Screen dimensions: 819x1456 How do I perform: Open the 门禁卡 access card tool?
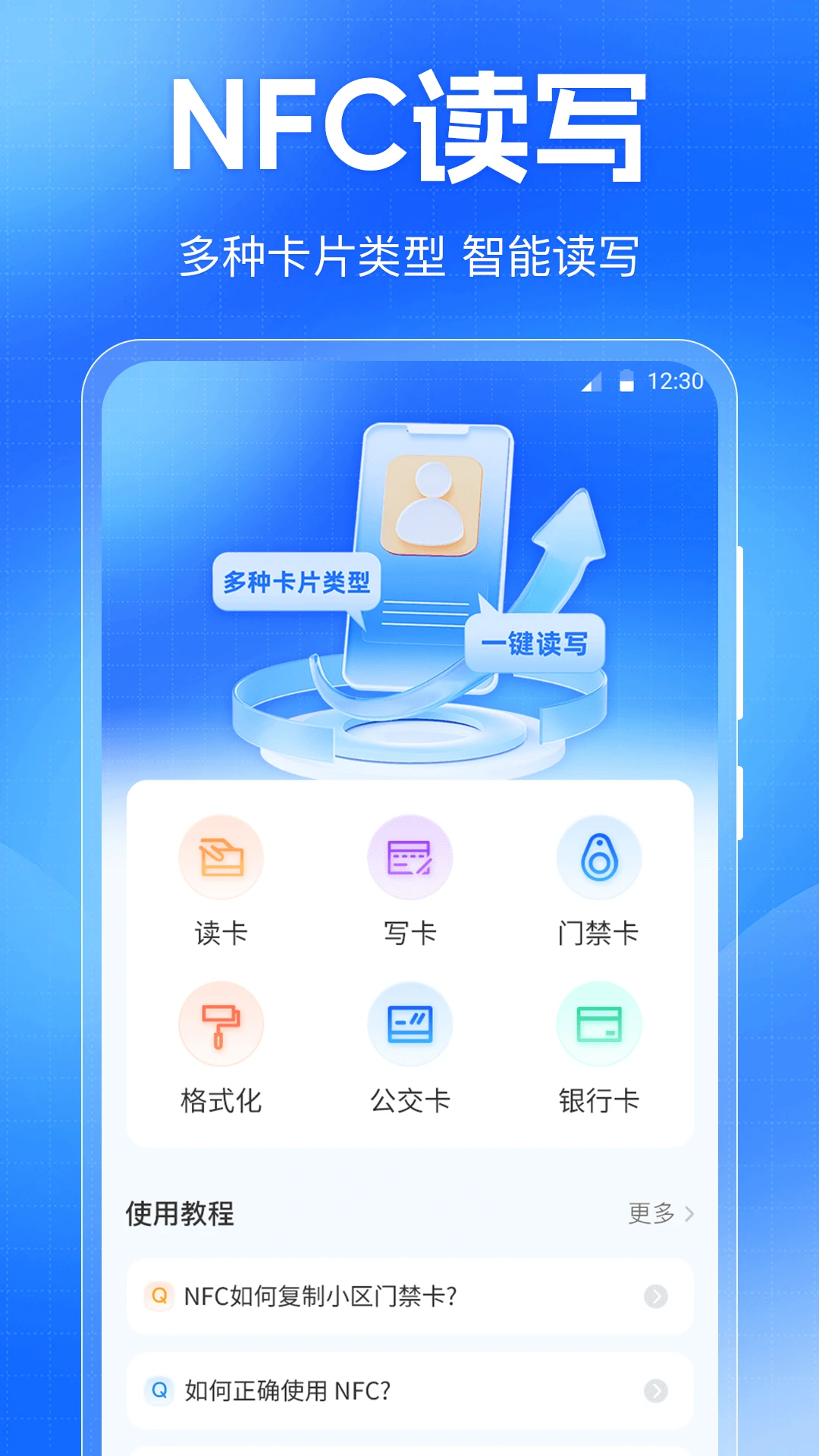(x=599, y=857)
